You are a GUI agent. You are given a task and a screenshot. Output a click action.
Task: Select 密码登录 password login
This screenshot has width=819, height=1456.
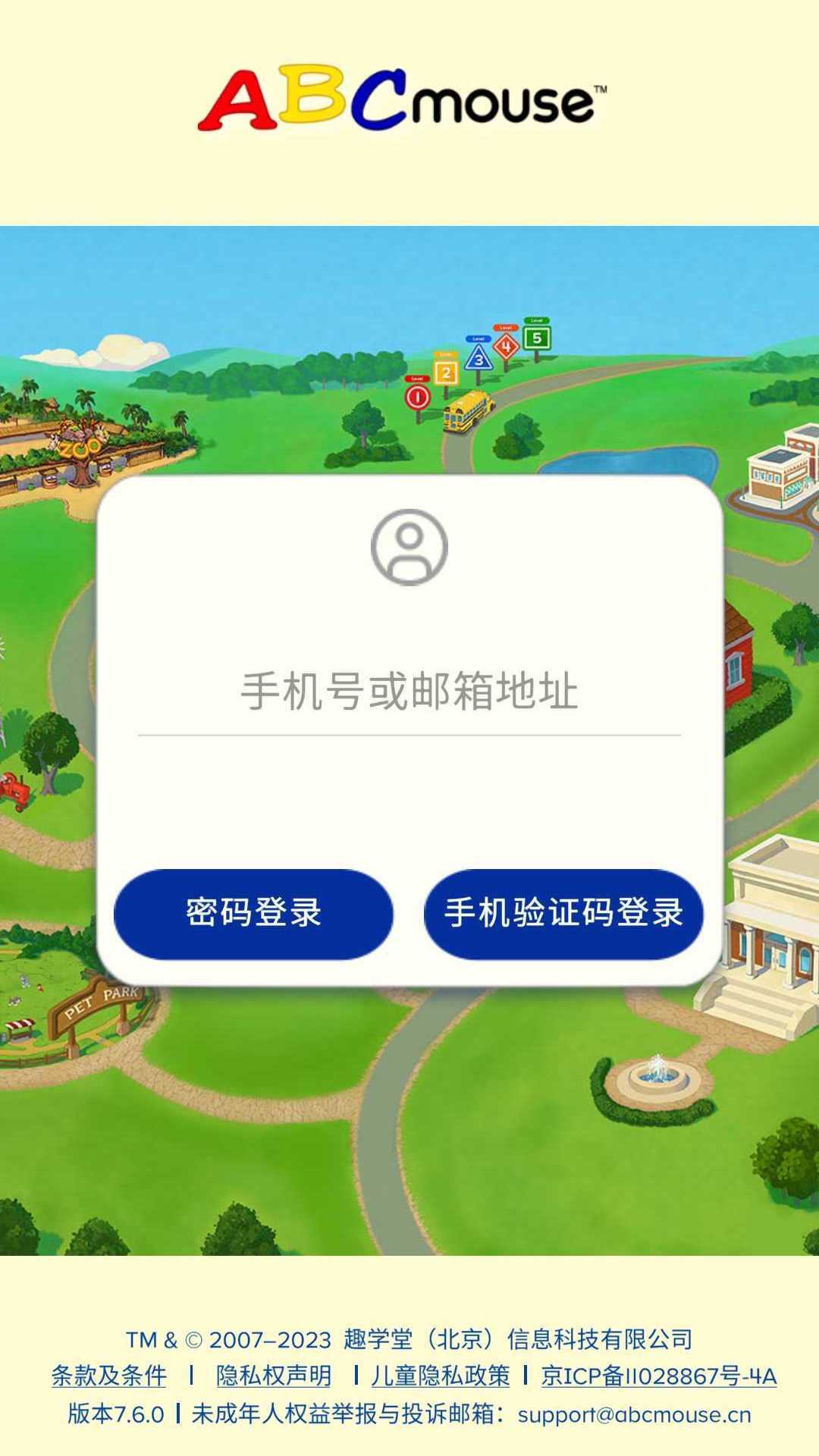[253, 914]
